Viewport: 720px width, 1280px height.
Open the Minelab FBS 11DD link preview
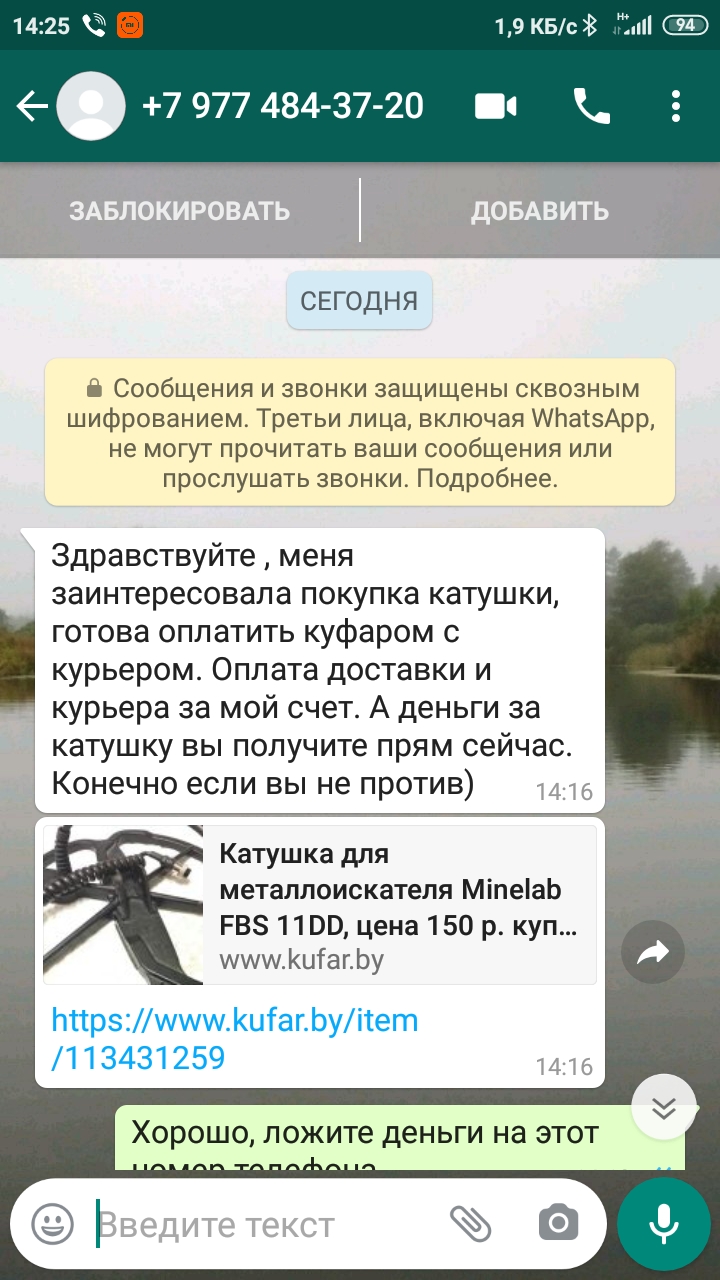coord(320,905)
